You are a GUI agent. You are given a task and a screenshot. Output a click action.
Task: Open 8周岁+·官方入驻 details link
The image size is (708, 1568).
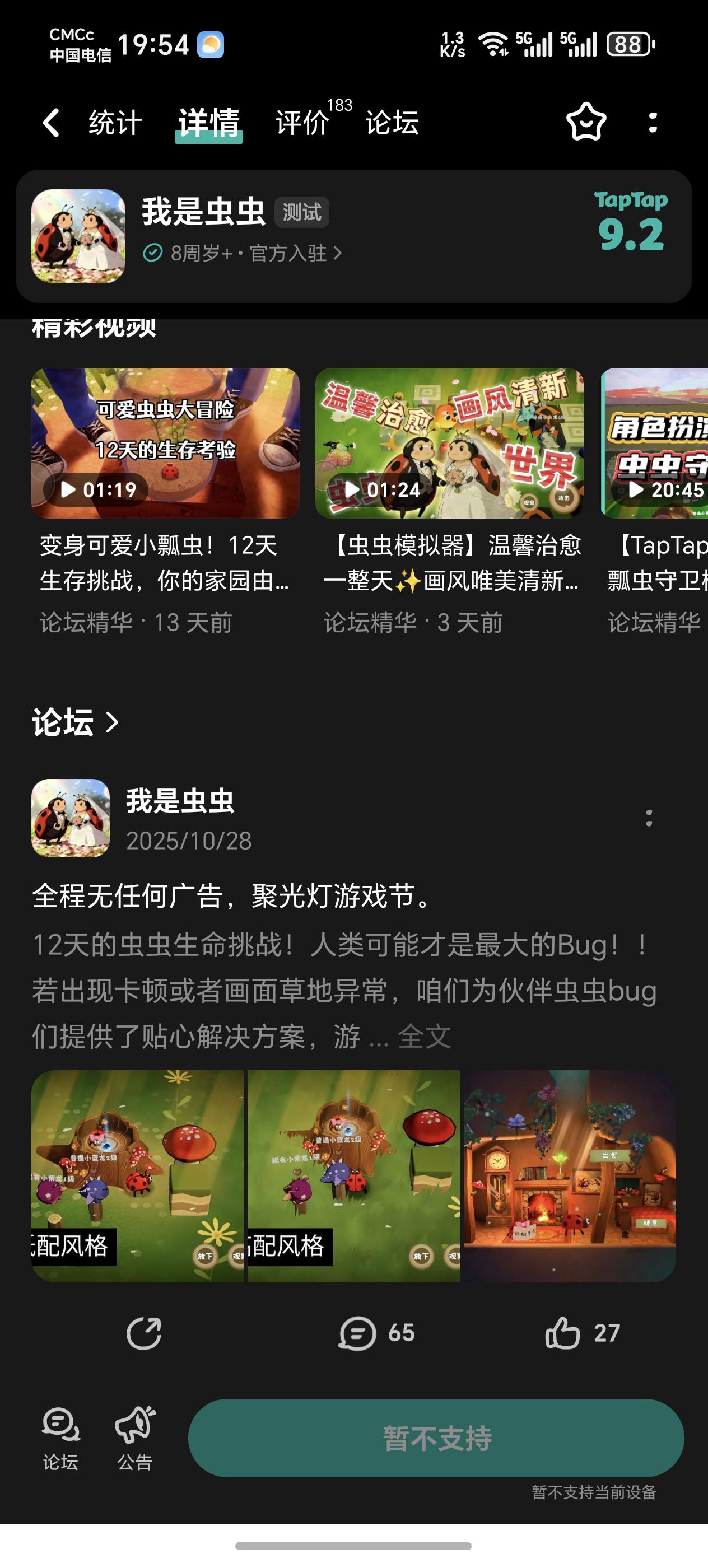point(245,254)
